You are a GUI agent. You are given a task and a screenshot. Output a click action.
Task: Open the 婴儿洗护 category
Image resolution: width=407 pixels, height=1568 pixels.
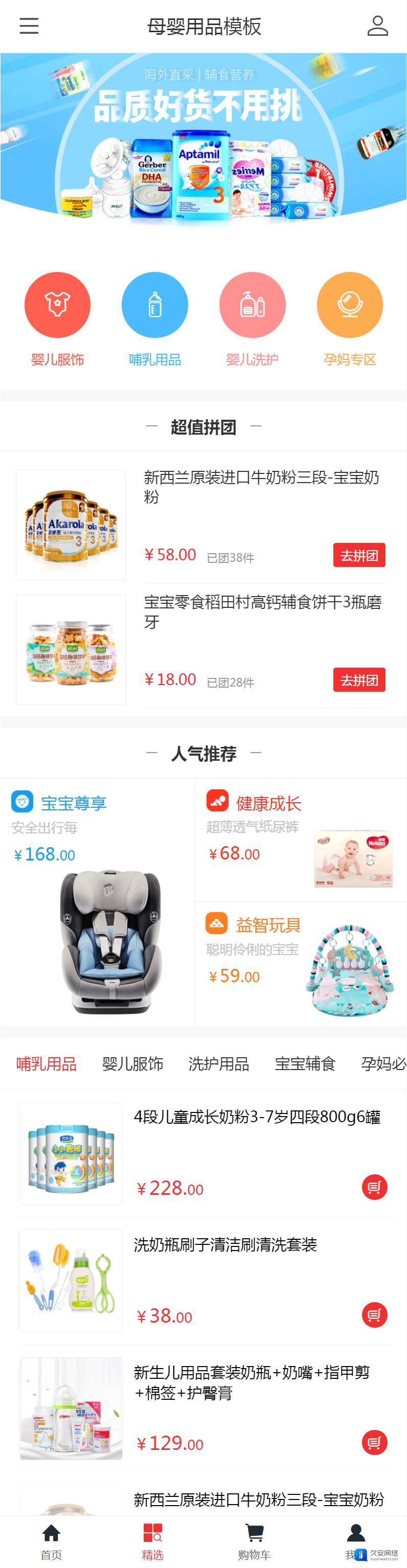(x=252, y=305)
